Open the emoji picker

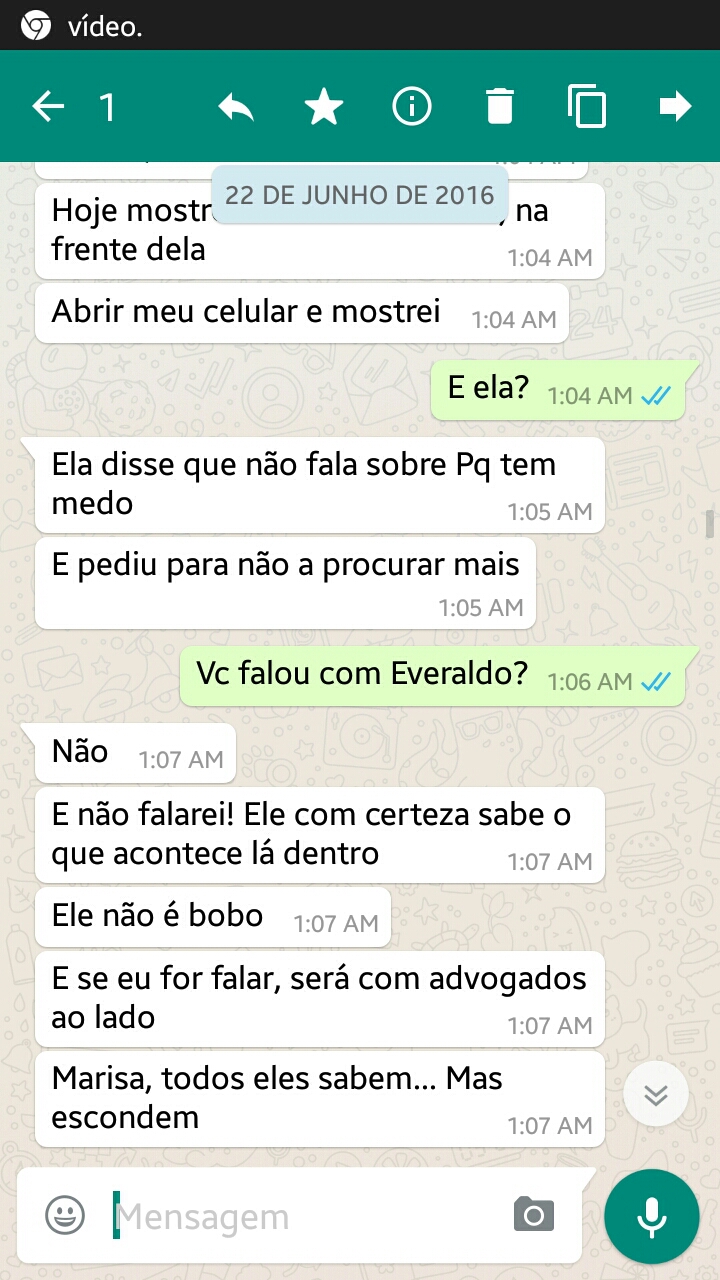65,1215
